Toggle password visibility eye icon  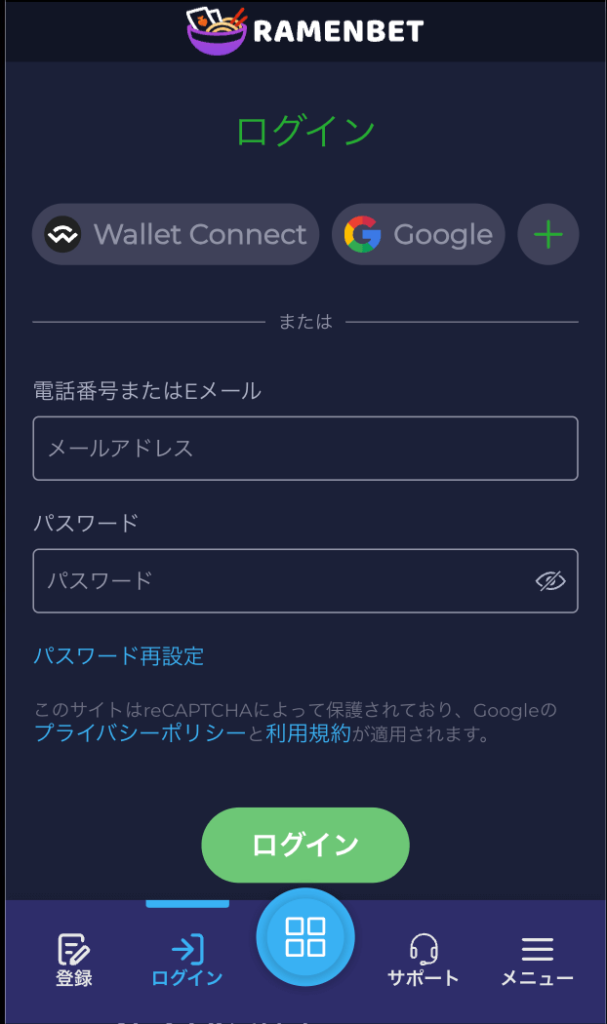[550, 580]
